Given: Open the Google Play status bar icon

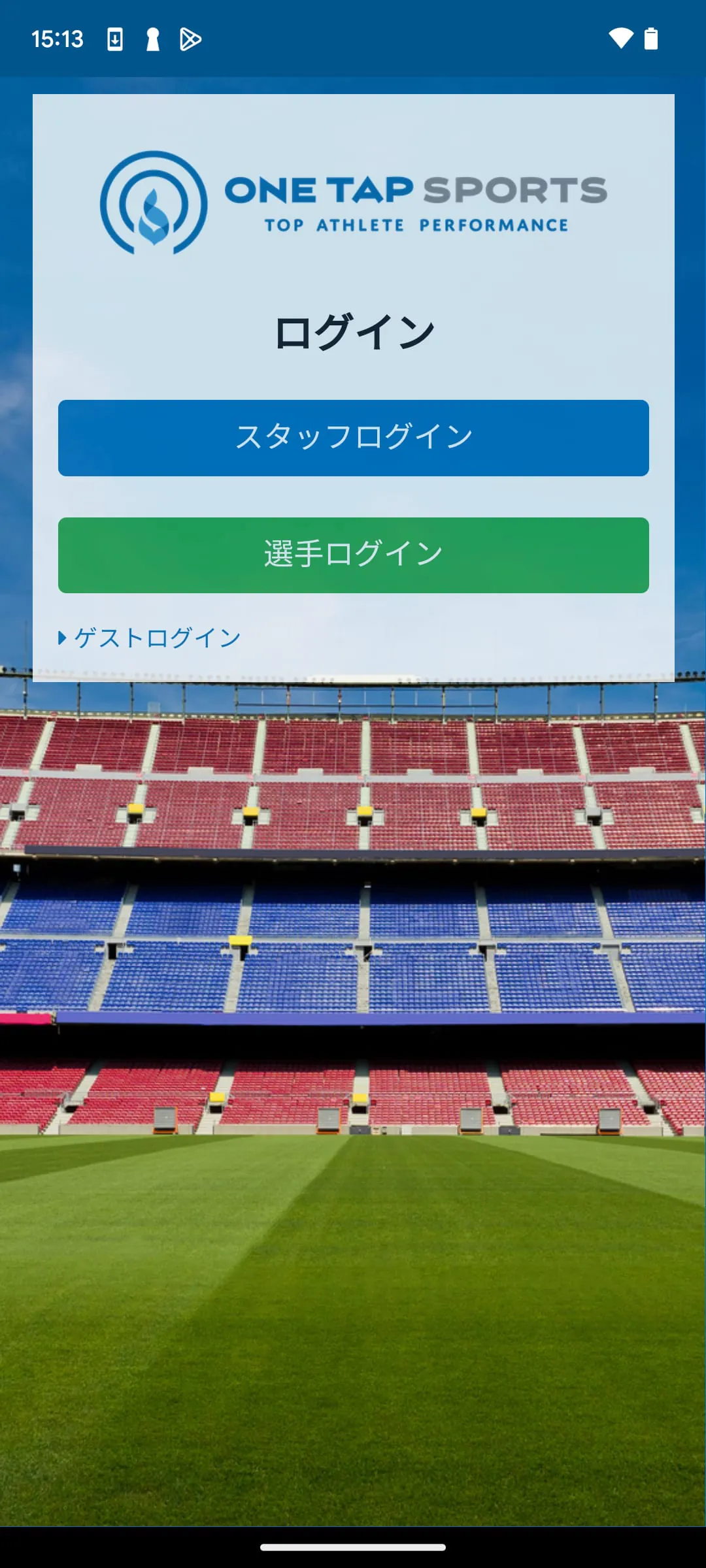Looking at the screenshot, I should click(x=190, y=40).
